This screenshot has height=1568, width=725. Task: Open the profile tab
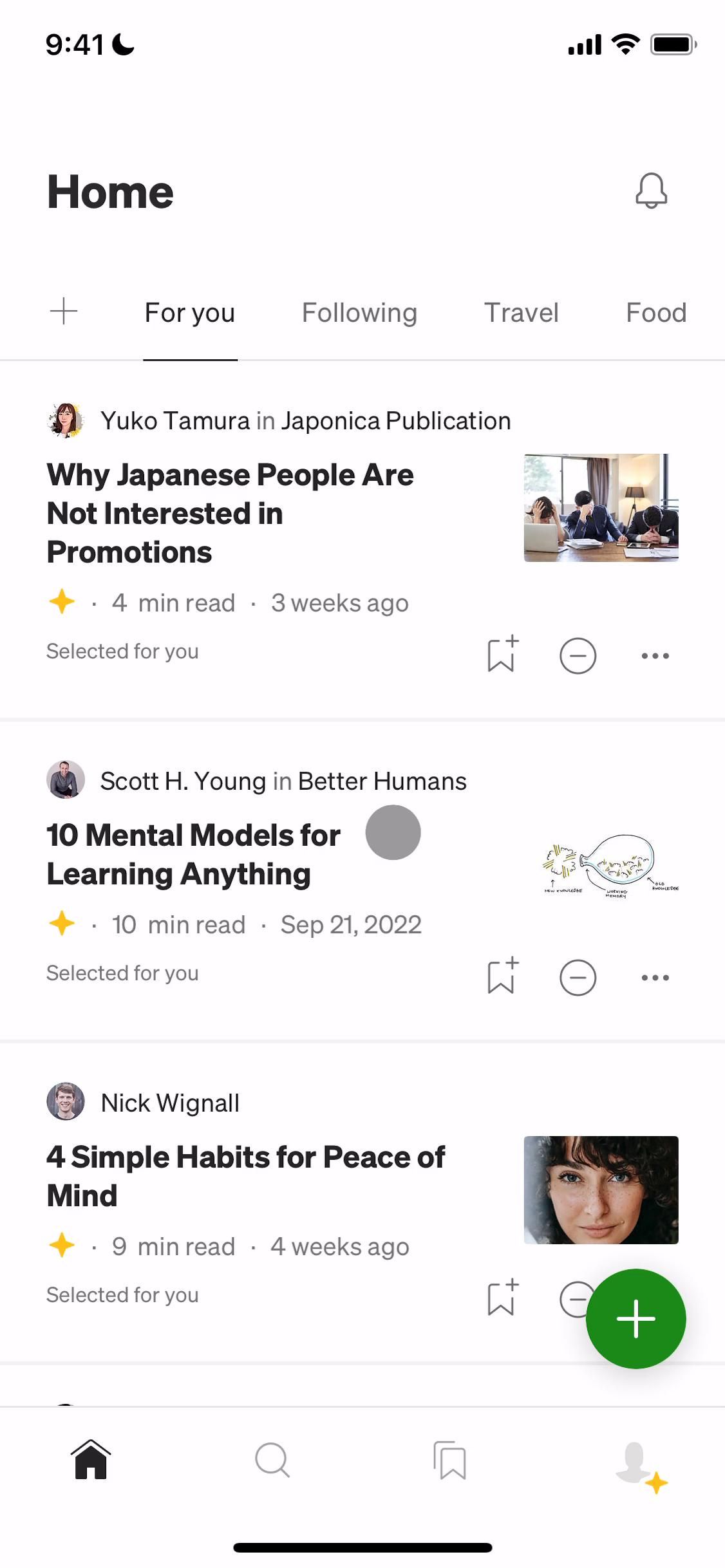[637, 1462]
